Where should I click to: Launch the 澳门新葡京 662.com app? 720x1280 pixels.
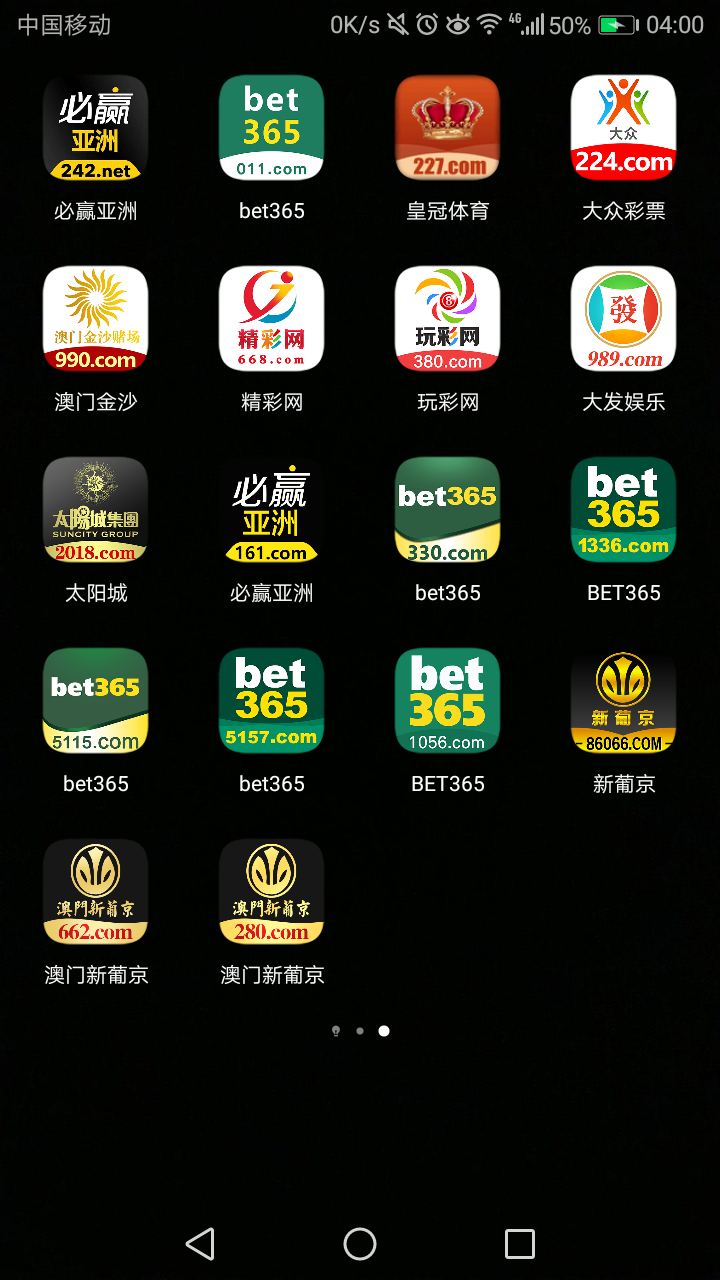click(x=96, y=892)
